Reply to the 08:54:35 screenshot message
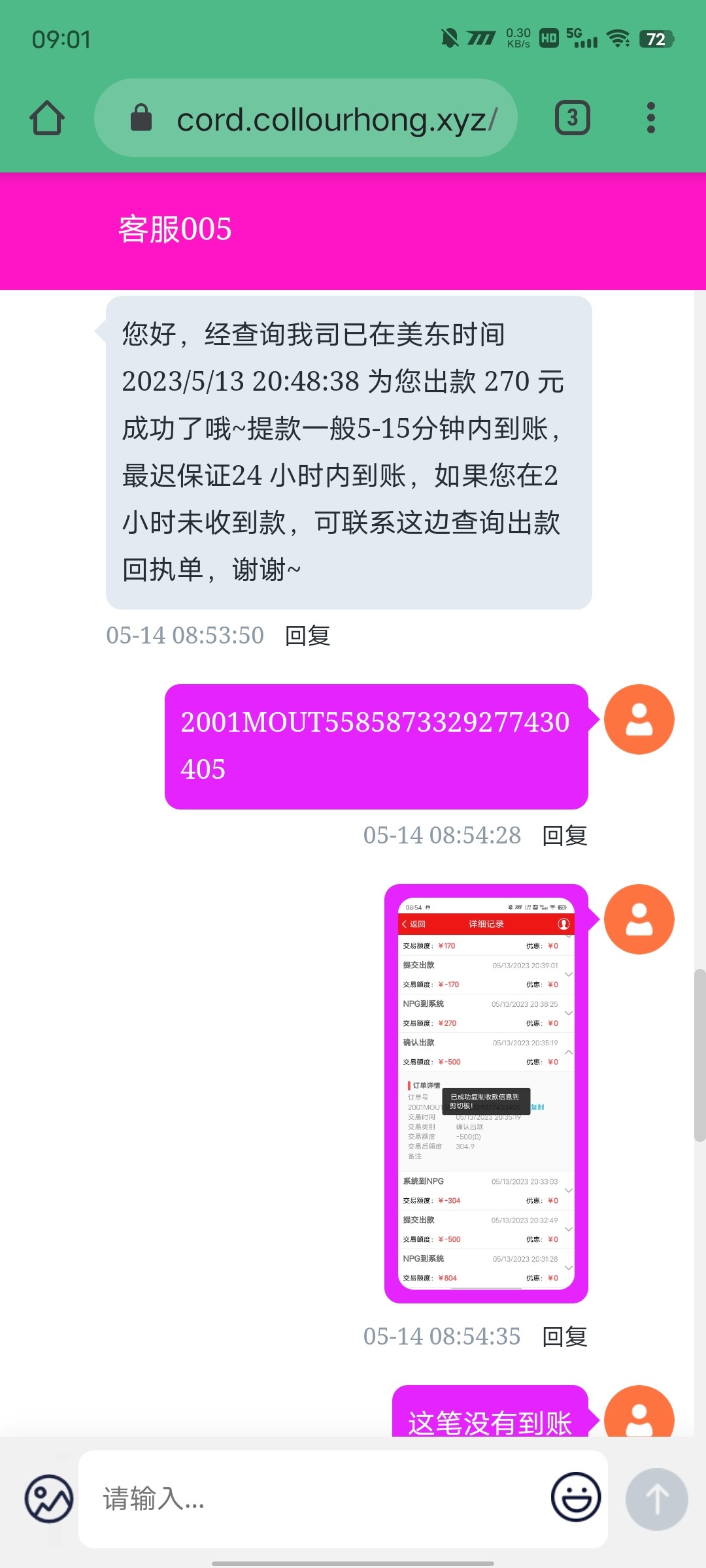Screen dimensions: 706x1568 coord(564,1337)
